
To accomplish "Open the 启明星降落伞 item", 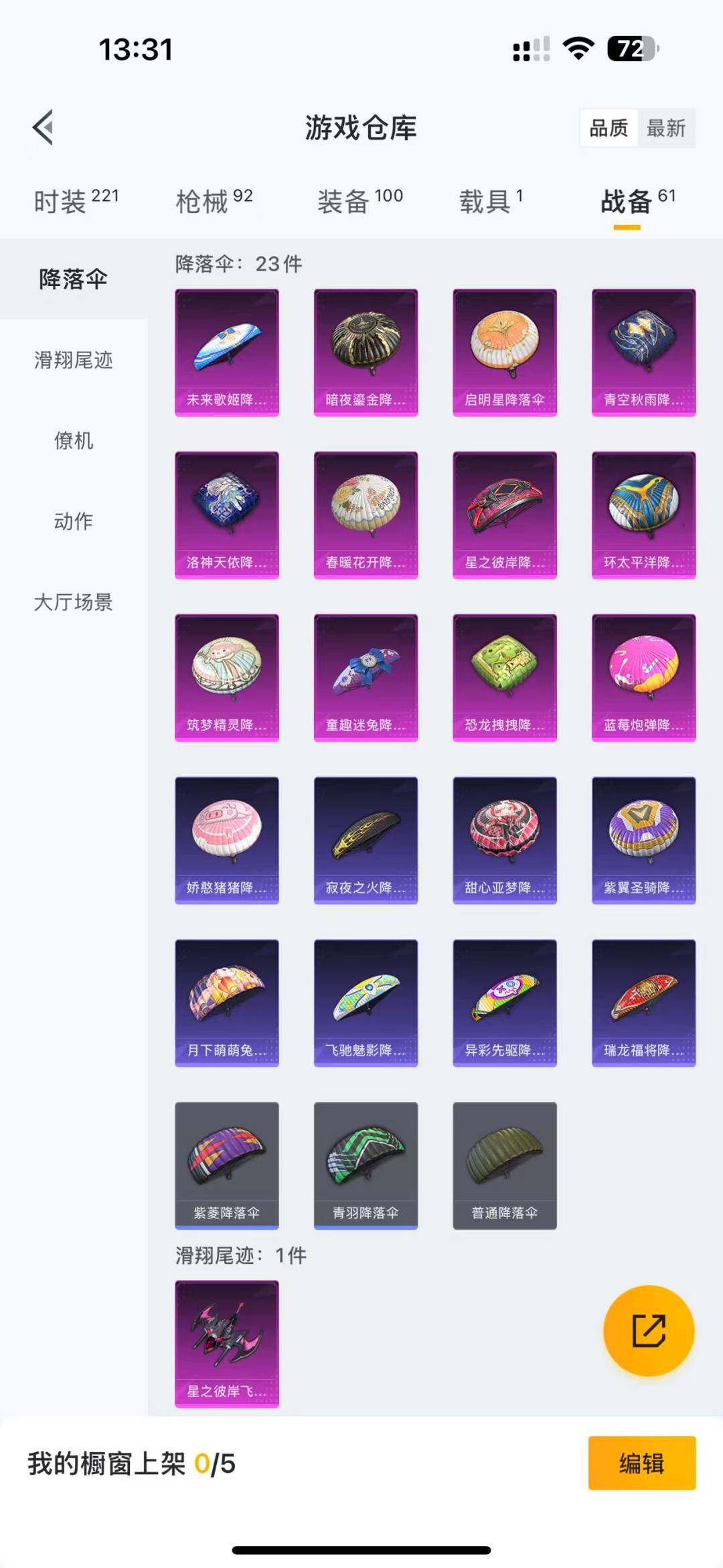I will coord(505,353).
